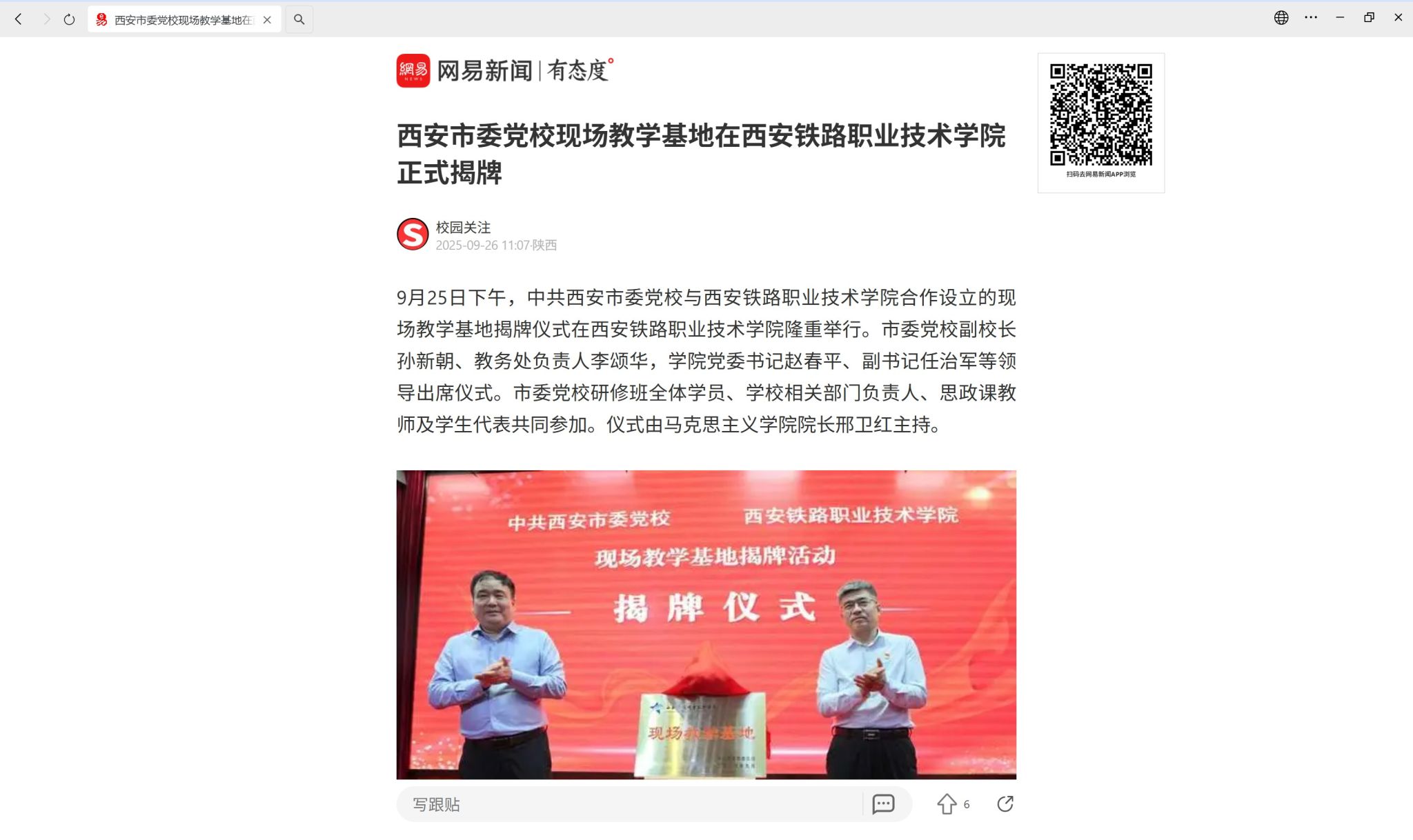View the comments via speech bubble icon
This screenshot has height=840, width=1413.
point(883,804)
